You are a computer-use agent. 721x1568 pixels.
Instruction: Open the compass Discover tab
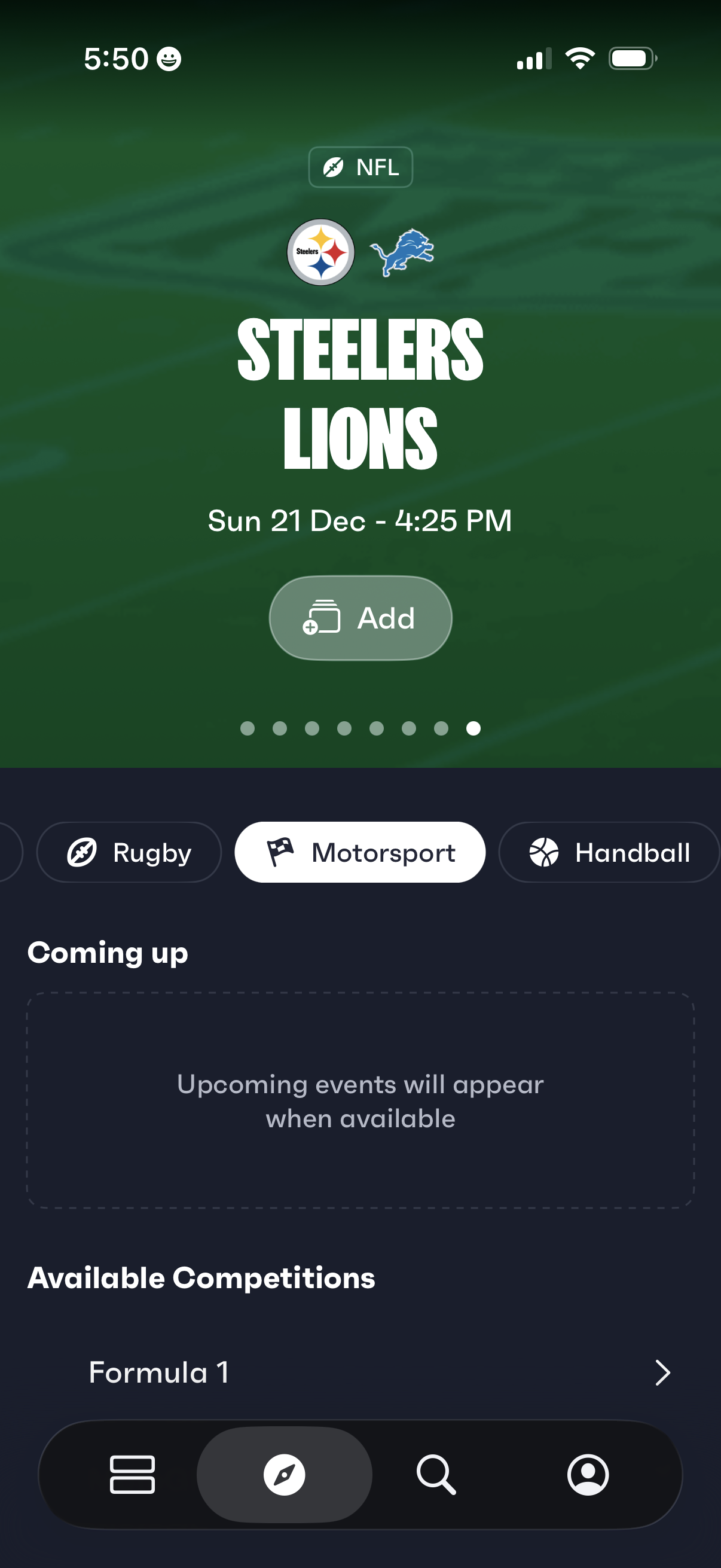coord(284,1475)
